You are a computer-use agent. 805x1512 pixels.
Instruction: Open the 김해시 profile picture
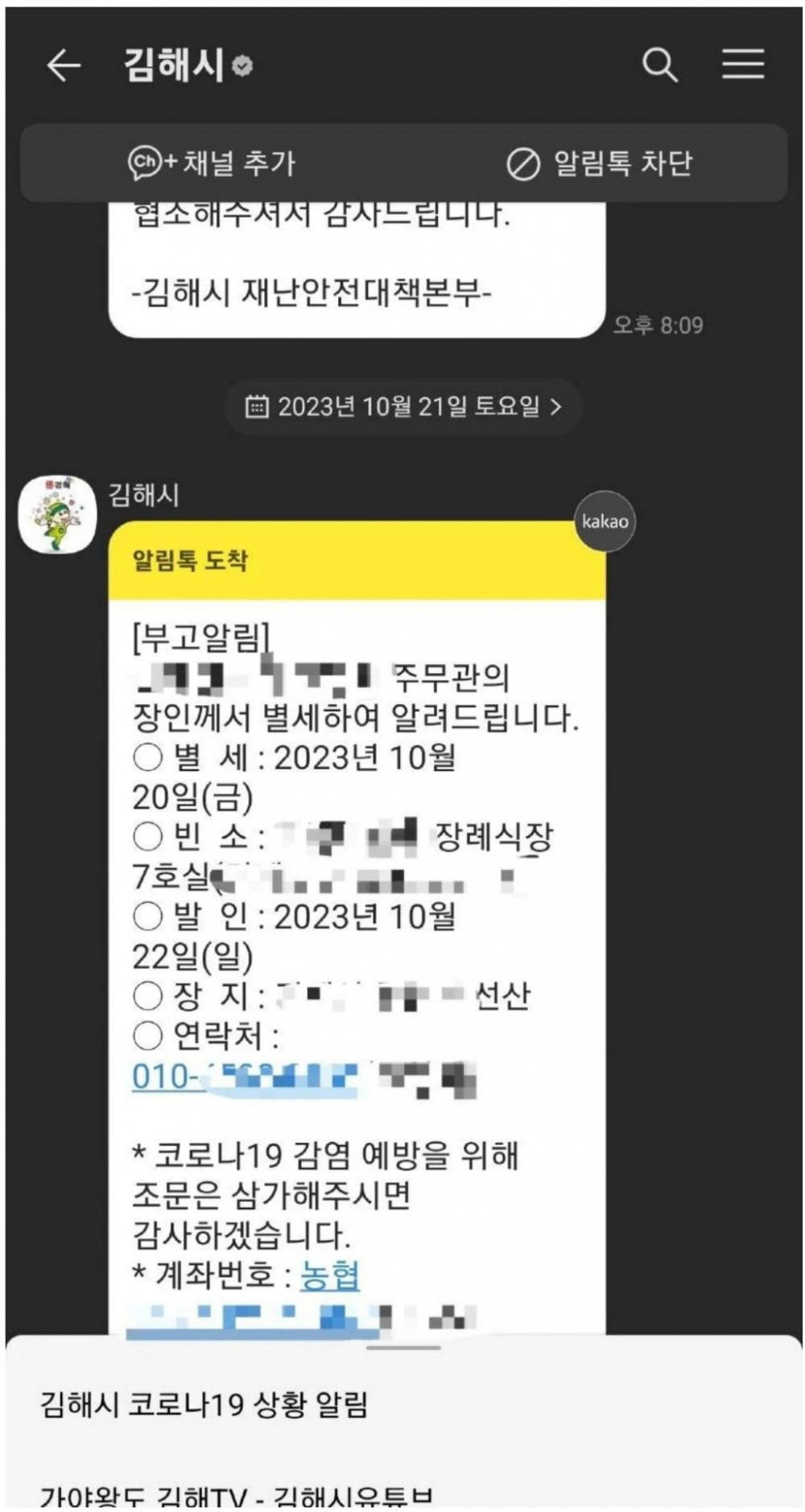point(57,514)
